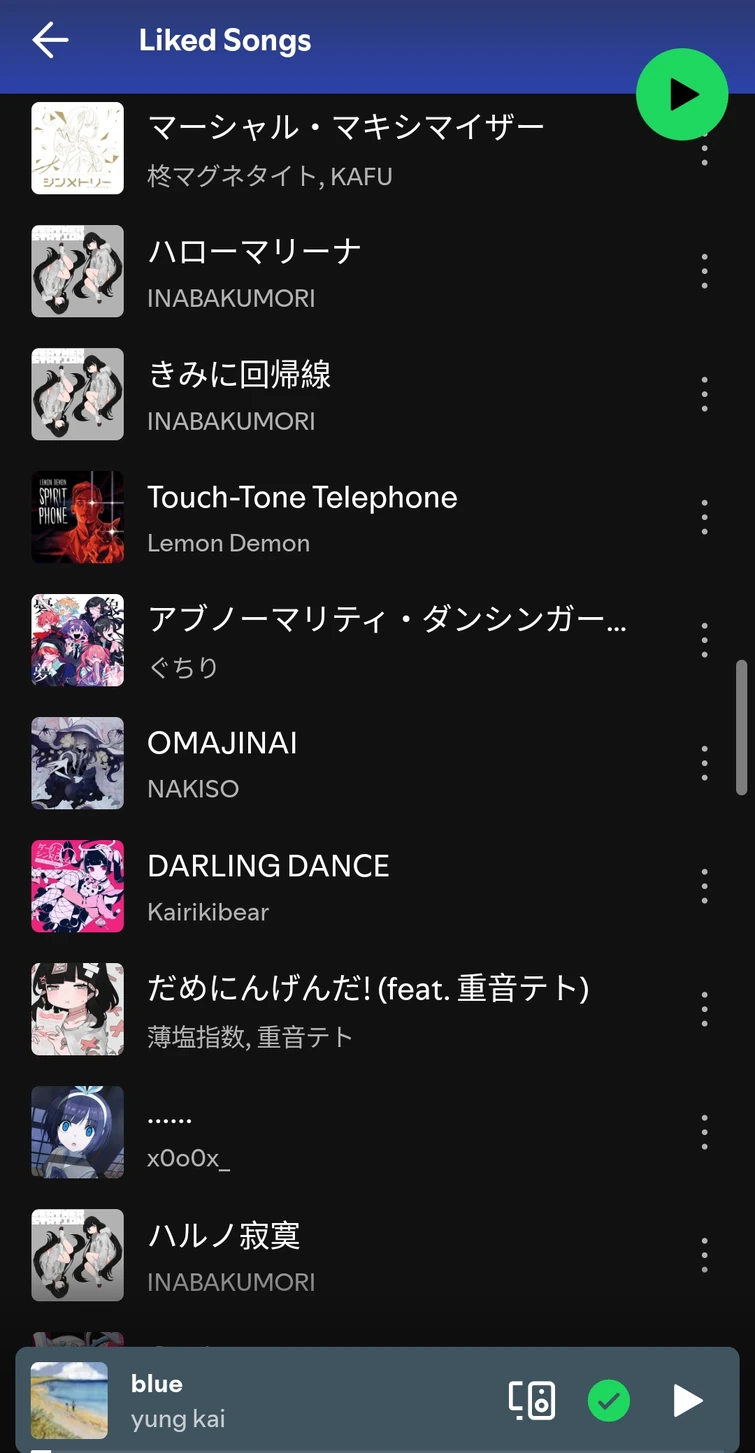Toggle the green saved checkmark for blue
The image size is (755, 1453).
click(609, 1401)
